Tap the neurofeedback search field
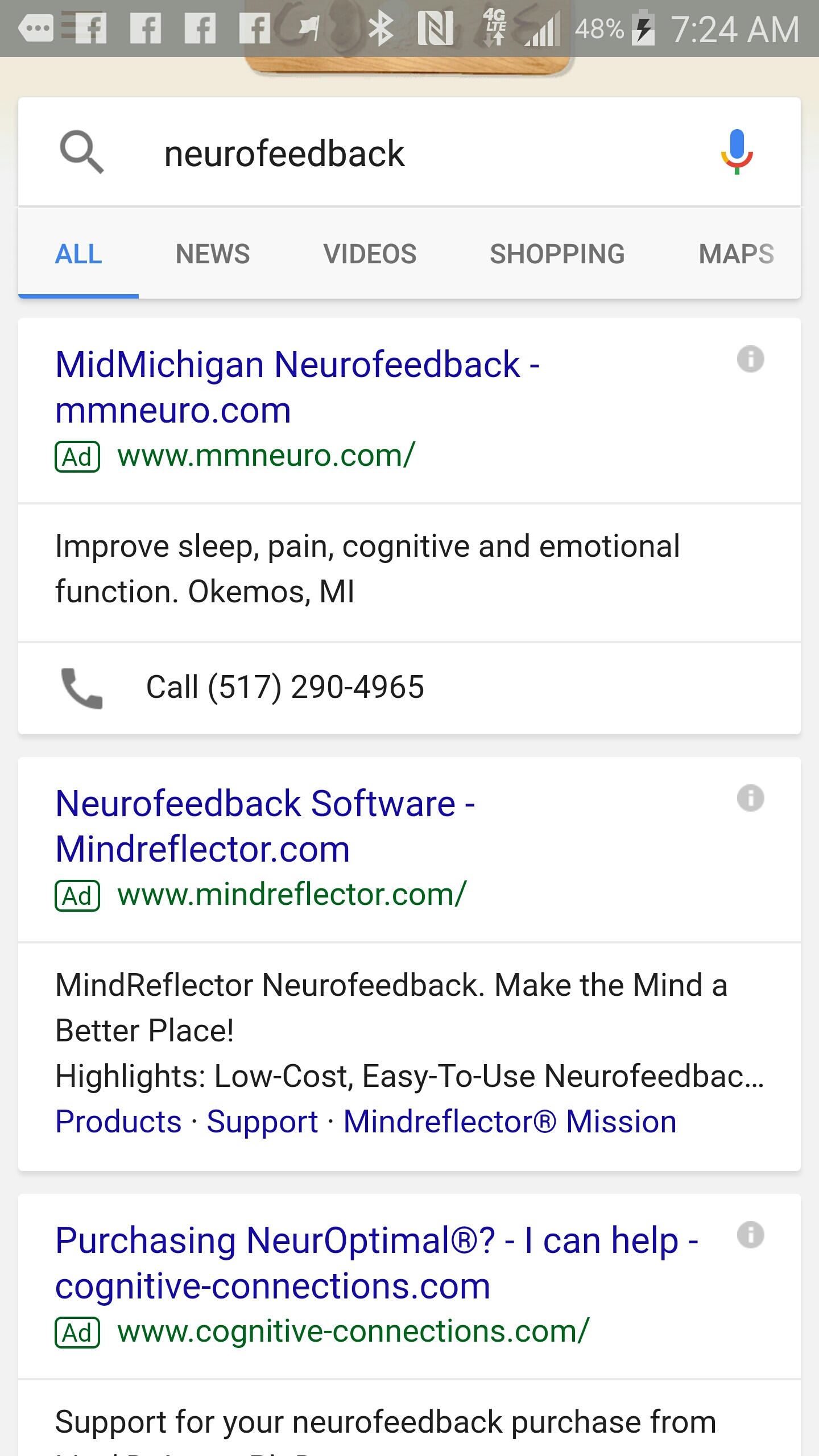This screenshot has height=1456, width=819. point(409,154)
